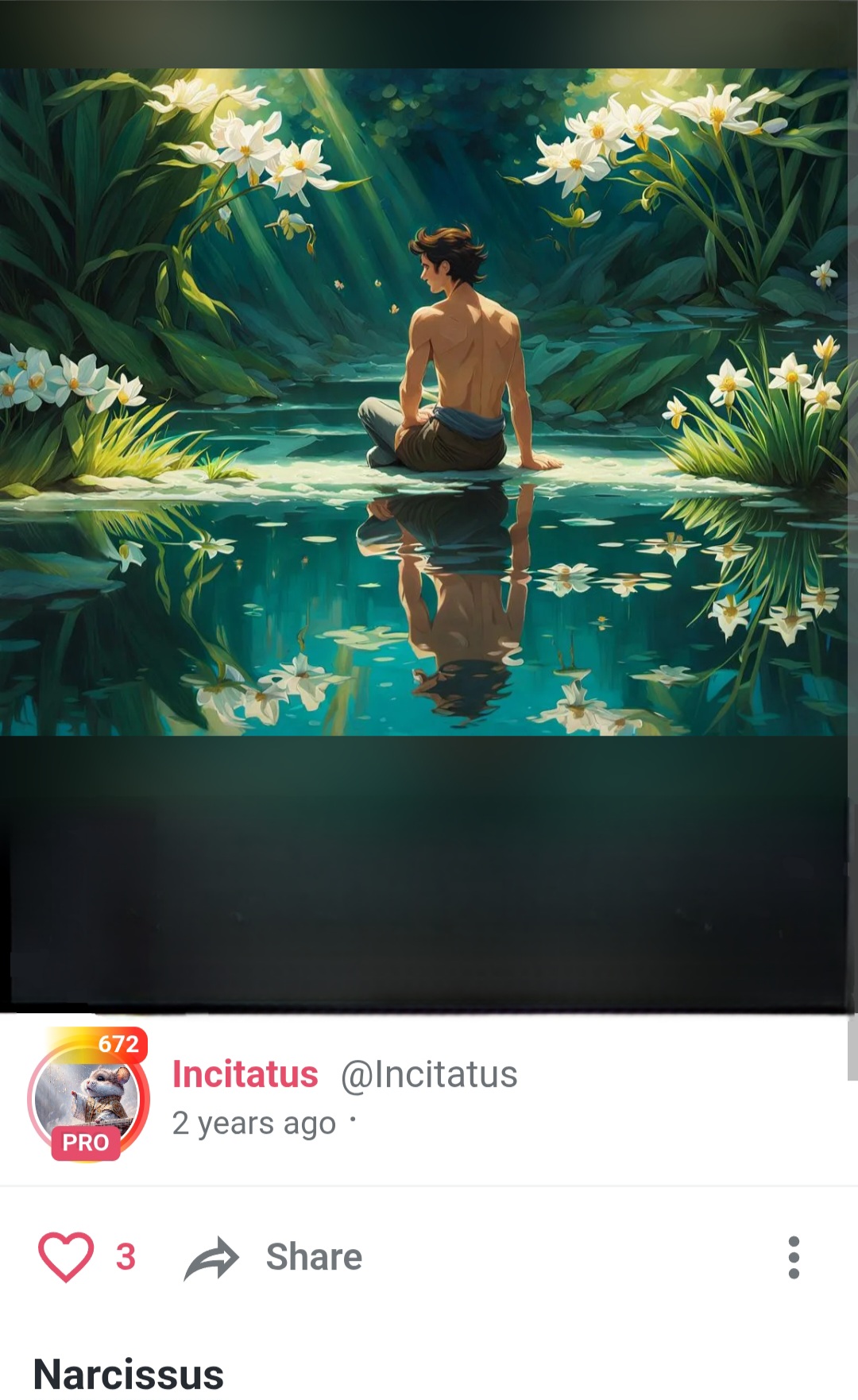
Task: View the Narcissus artwork in full screen
Action: (x=429, y=401)
